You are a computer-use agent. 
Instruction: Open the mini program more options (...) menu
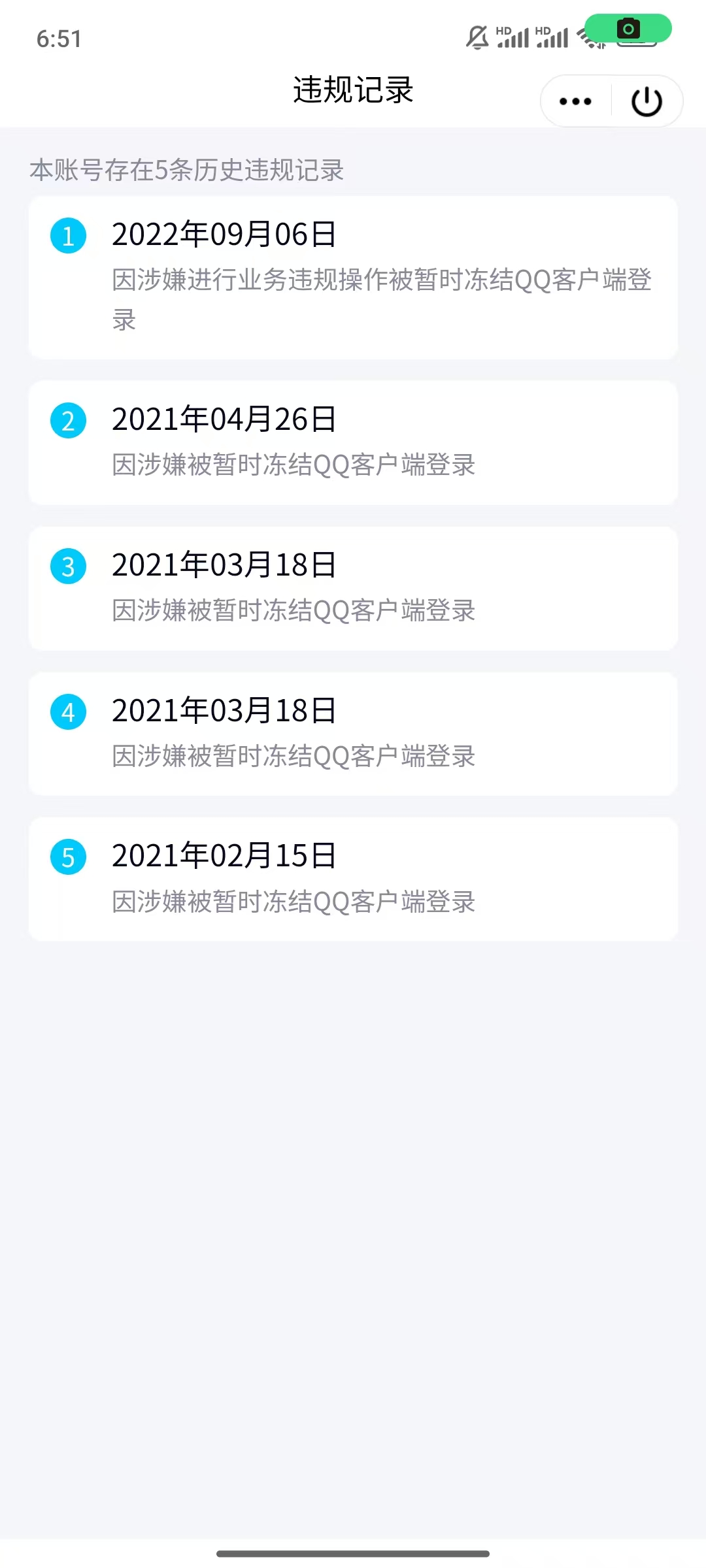574,101
